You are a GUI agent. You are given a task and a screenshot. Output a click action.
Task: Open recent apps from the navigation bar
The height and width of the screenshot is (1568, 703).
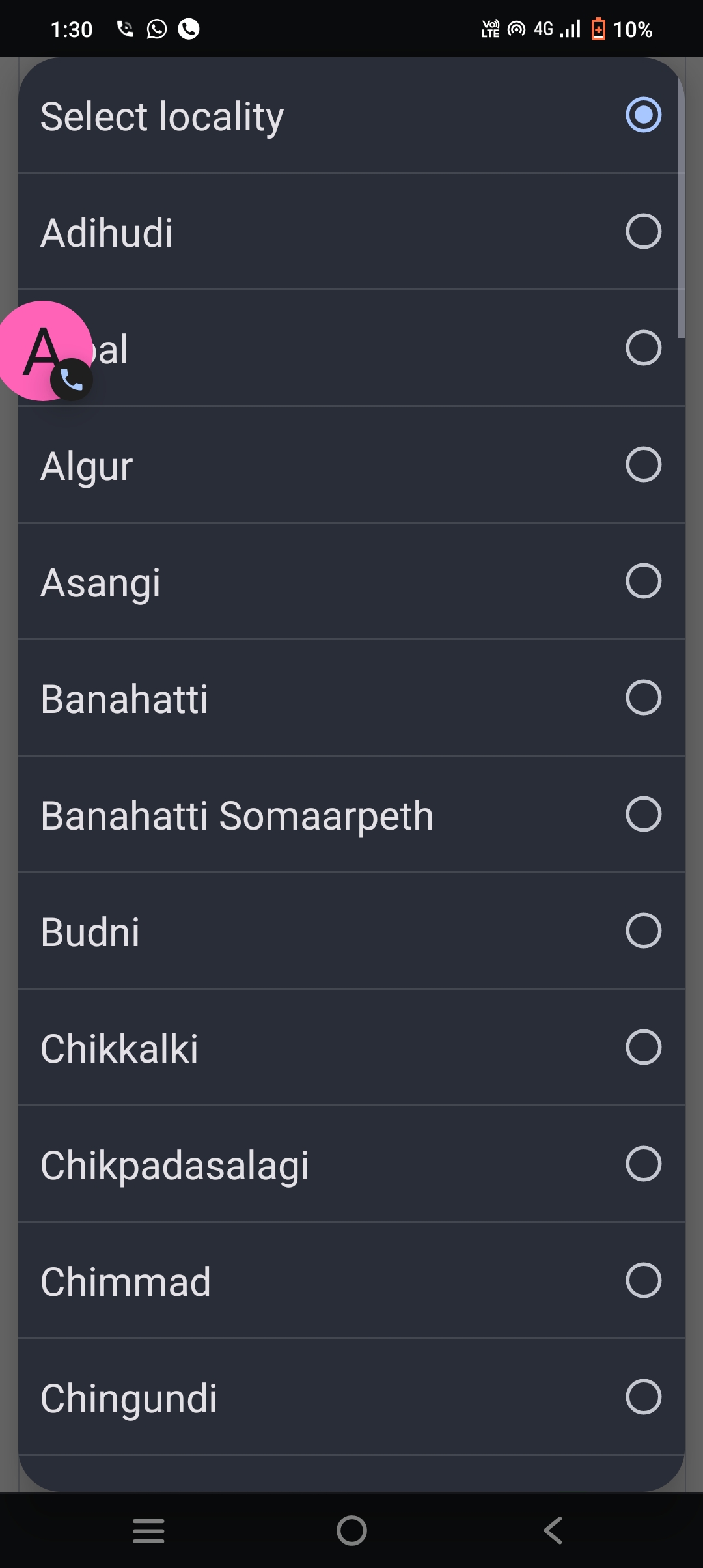pyautogui.click(x=148, y=1530)
